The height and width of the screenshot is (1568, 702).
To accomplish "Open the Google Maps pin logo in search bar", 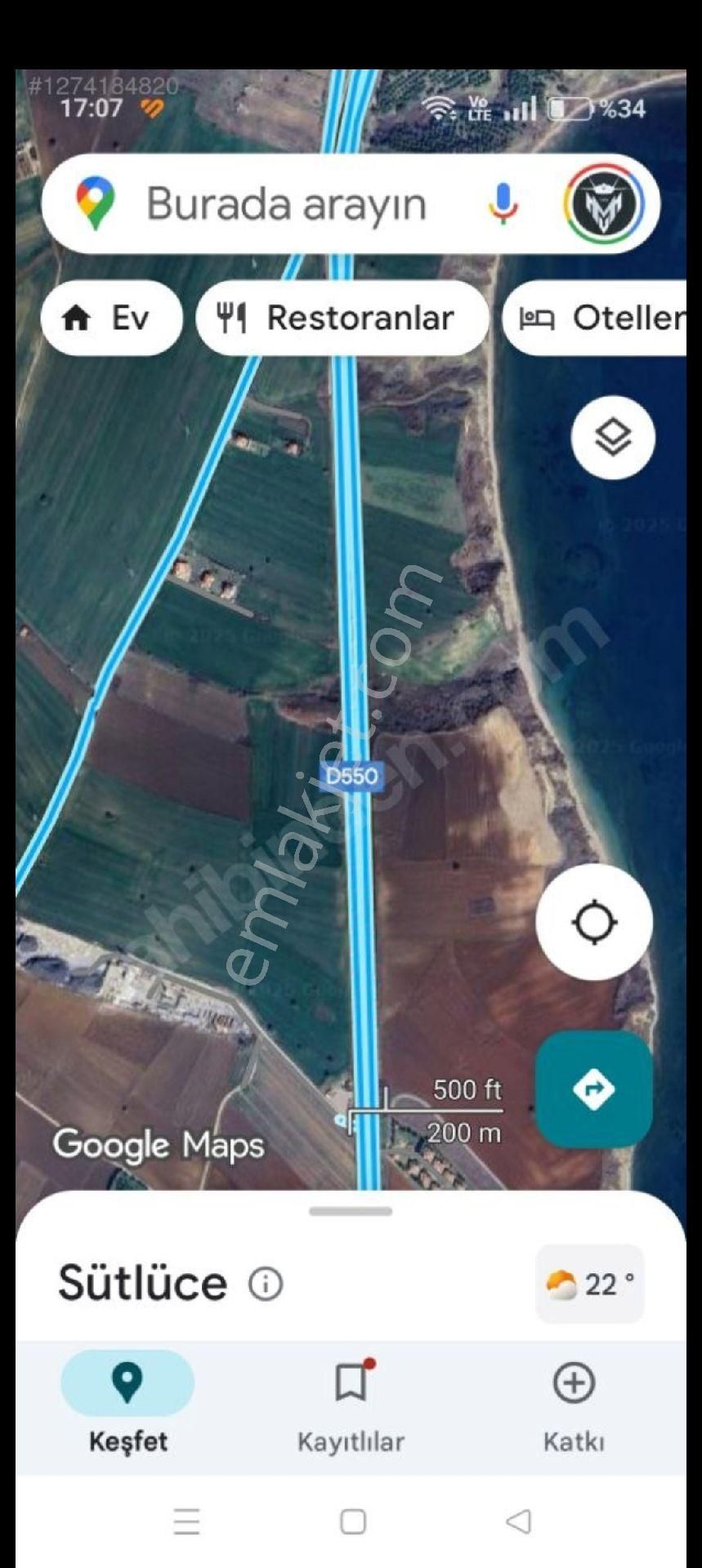I will (97, 203).
